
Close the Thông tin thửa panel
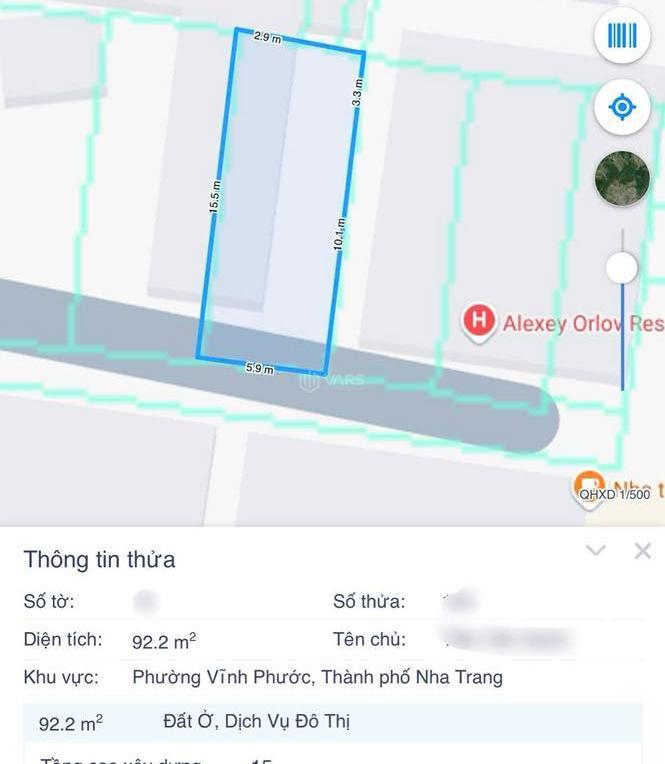coord(643,550)
